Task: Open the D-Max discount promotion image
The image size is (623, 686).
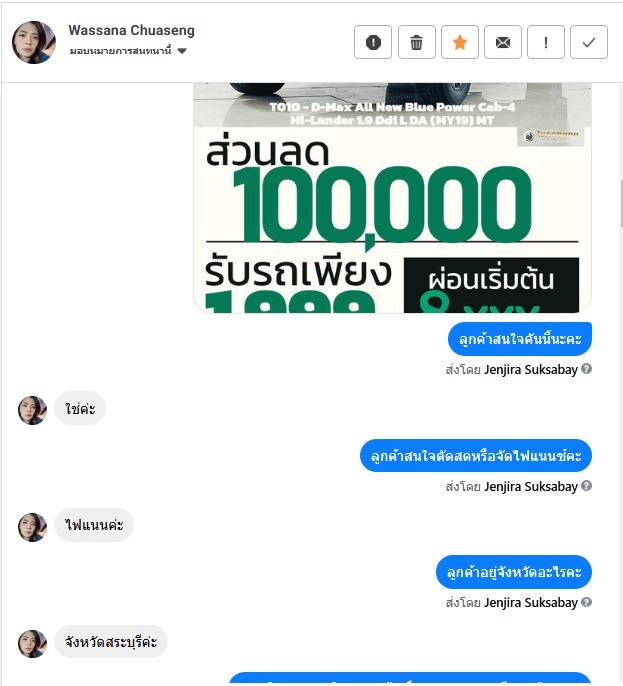Action: pyautogui.click(x=392, y=200)
